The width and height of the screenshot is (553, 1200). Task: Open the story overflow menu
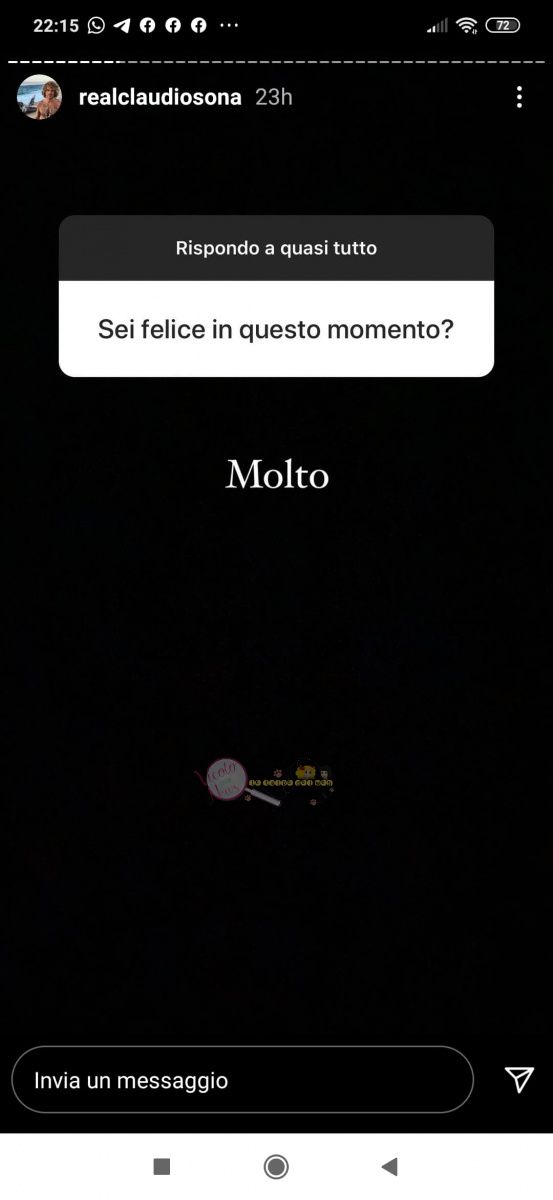(518, 97)
